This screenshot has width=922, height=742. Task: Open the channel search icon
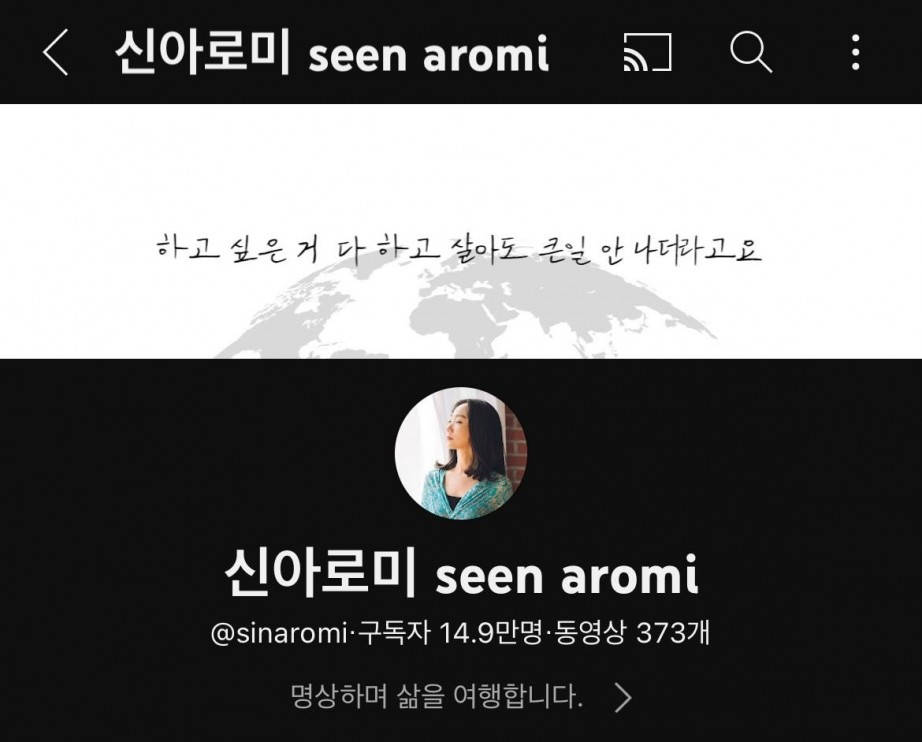(x=750, y=52)
